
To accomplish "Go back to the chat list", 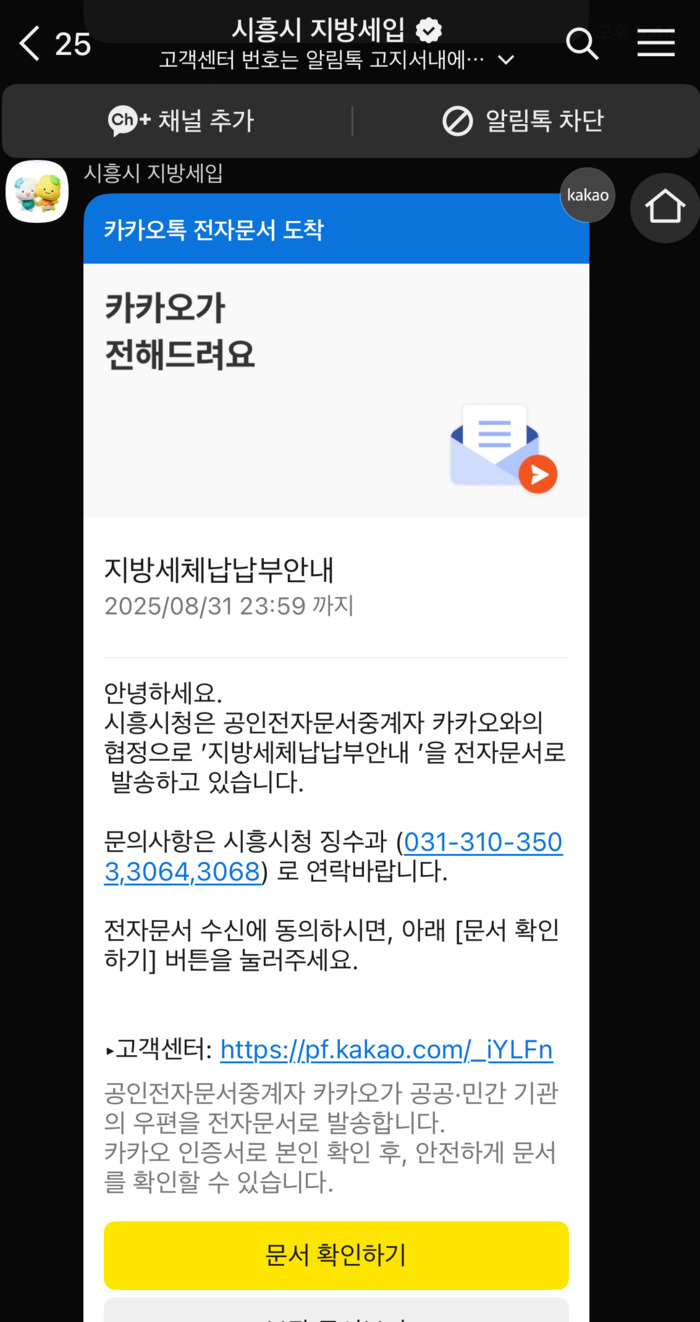I will (x=30, y=44).
